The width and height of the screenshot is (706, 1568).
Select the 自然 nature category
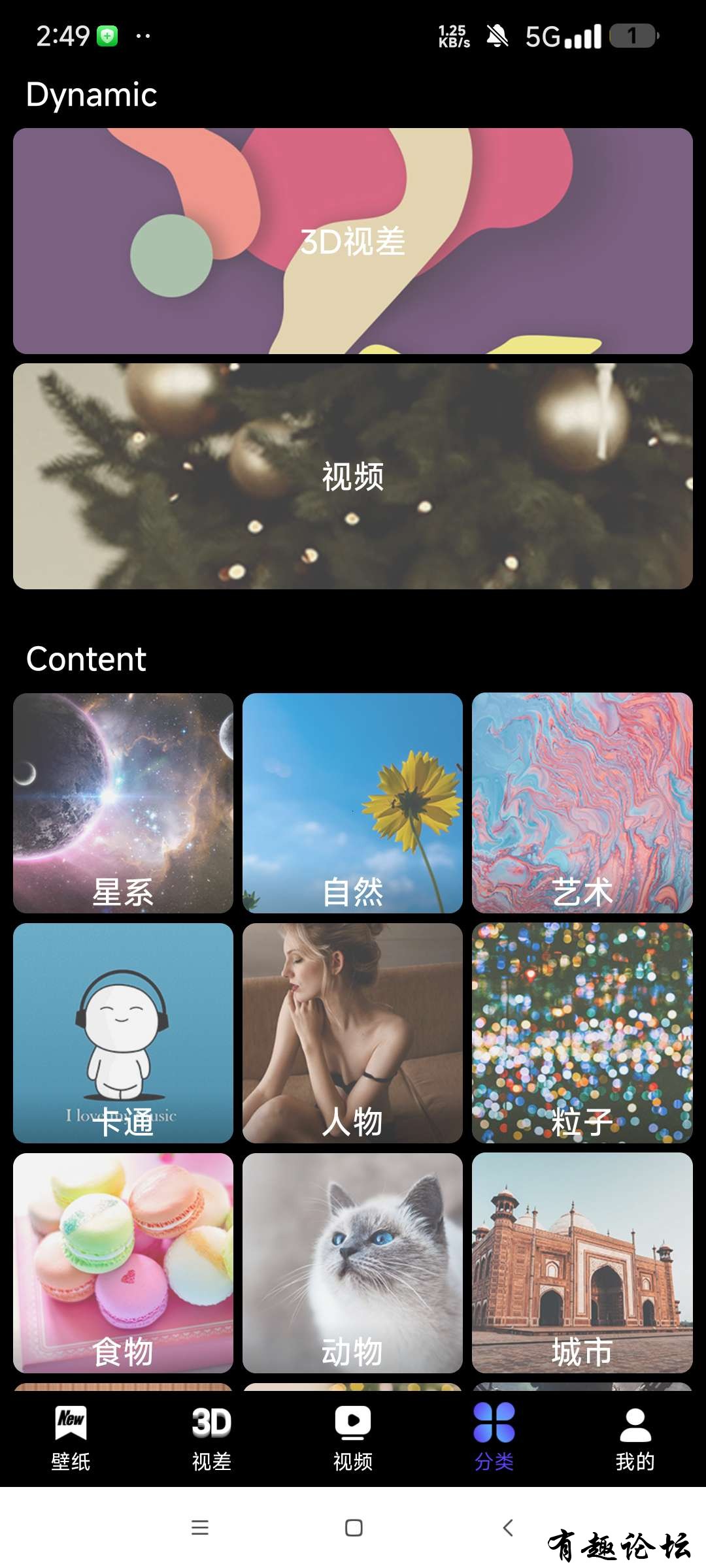[x=352, y=803]
